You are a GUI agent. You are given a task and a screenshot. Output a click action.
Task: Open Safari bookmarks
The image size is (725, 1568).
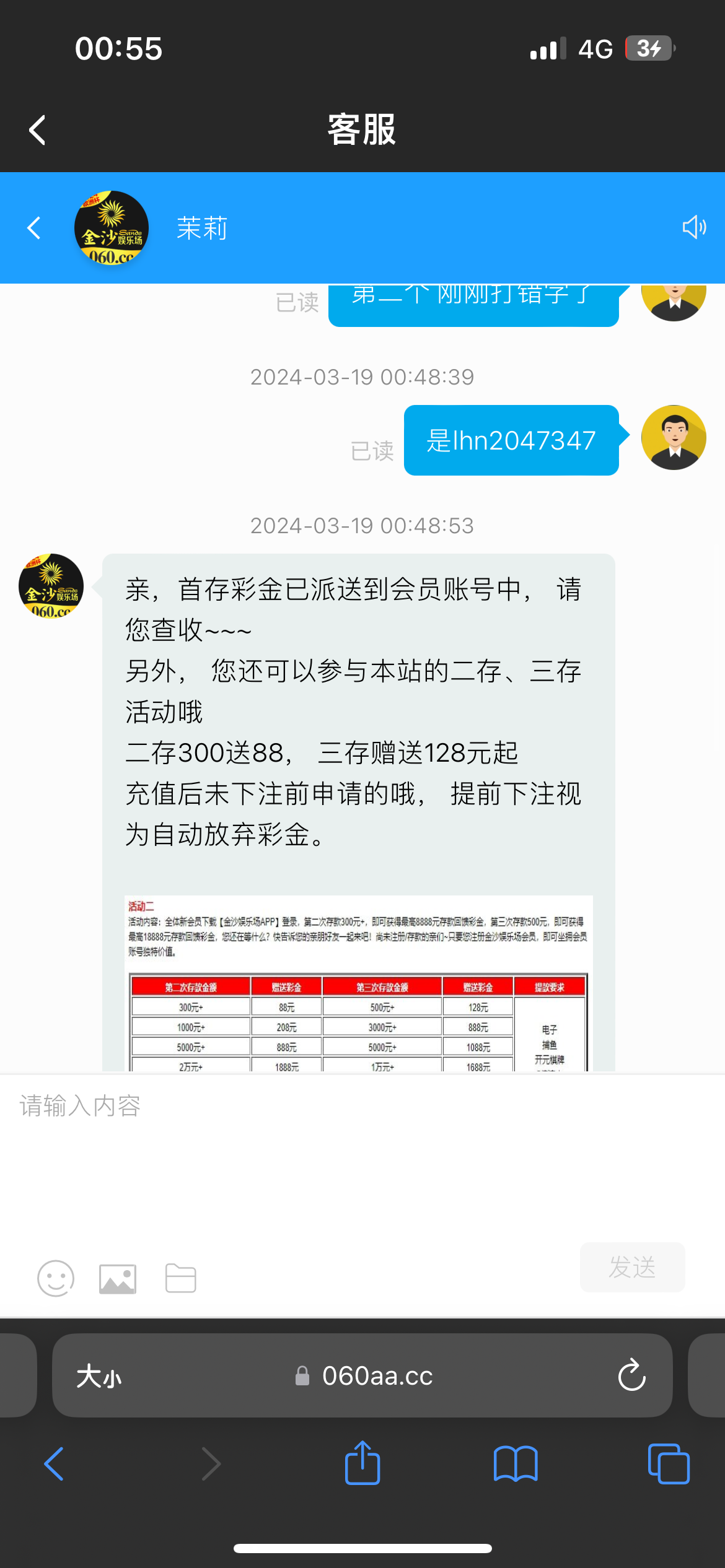[516, 1464]
